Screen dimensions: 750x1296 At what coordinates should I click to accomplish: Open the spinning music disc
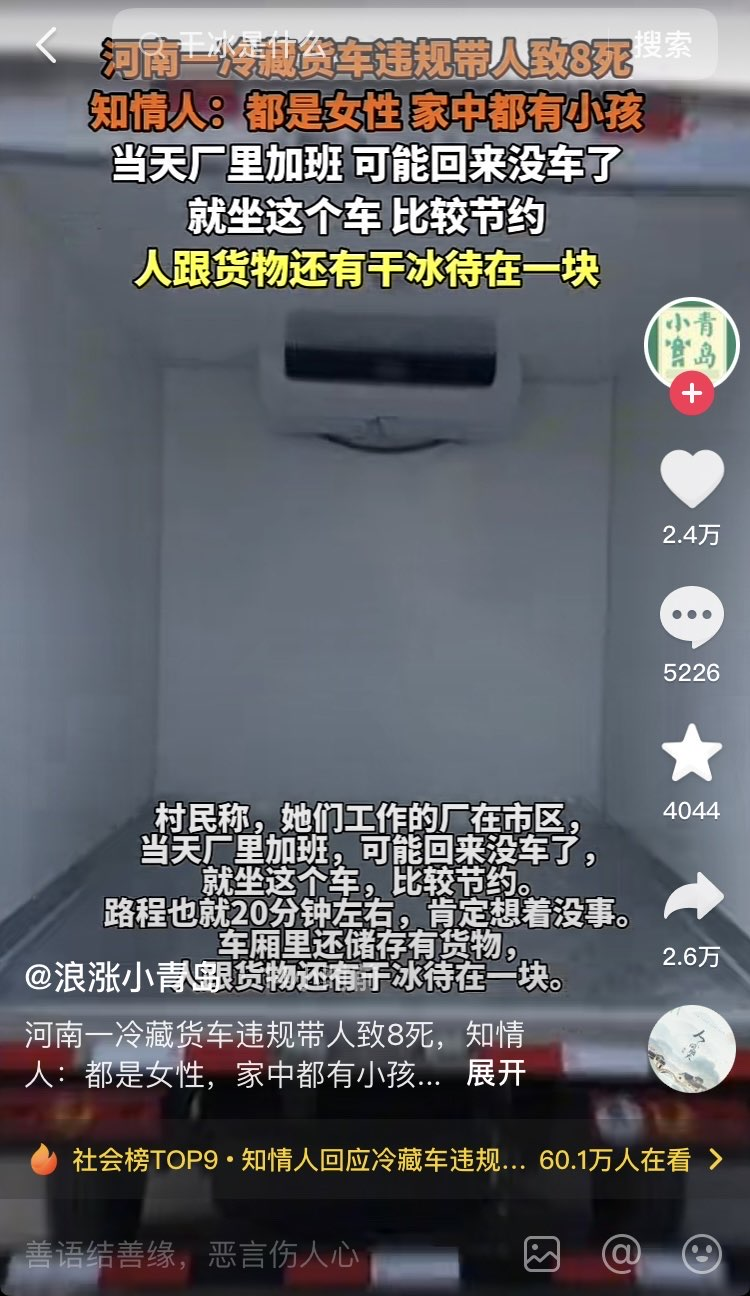coord(691,1049)
